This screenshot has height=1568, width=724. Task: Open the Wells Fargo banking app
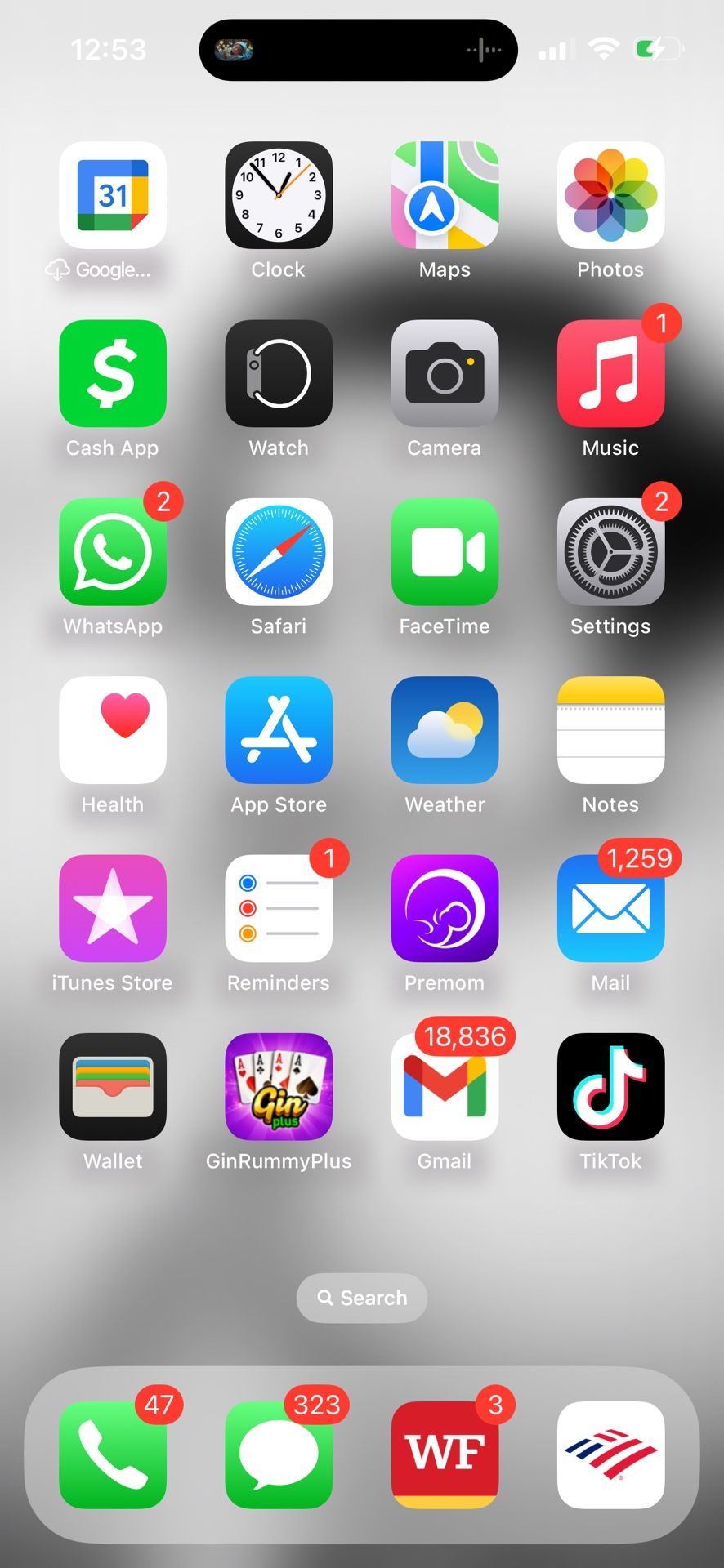click(x=445, y=1455)
